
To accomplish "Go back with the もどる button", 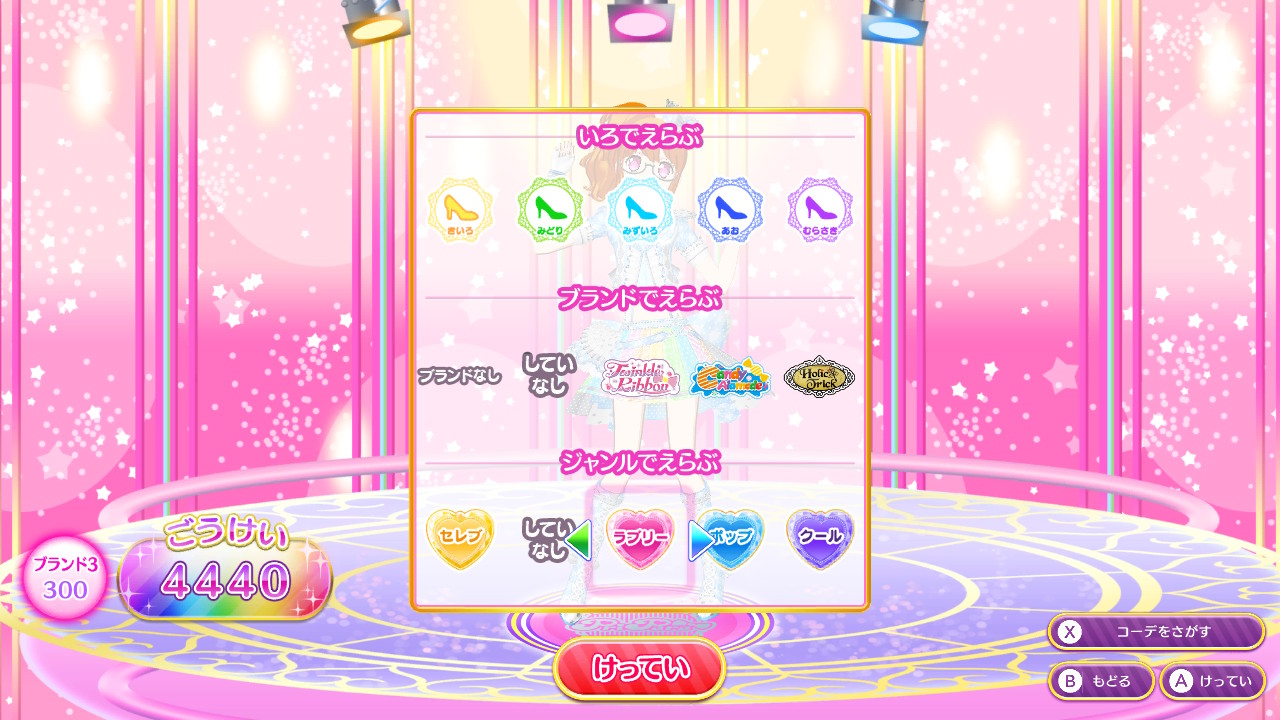I will [1101, 682].
